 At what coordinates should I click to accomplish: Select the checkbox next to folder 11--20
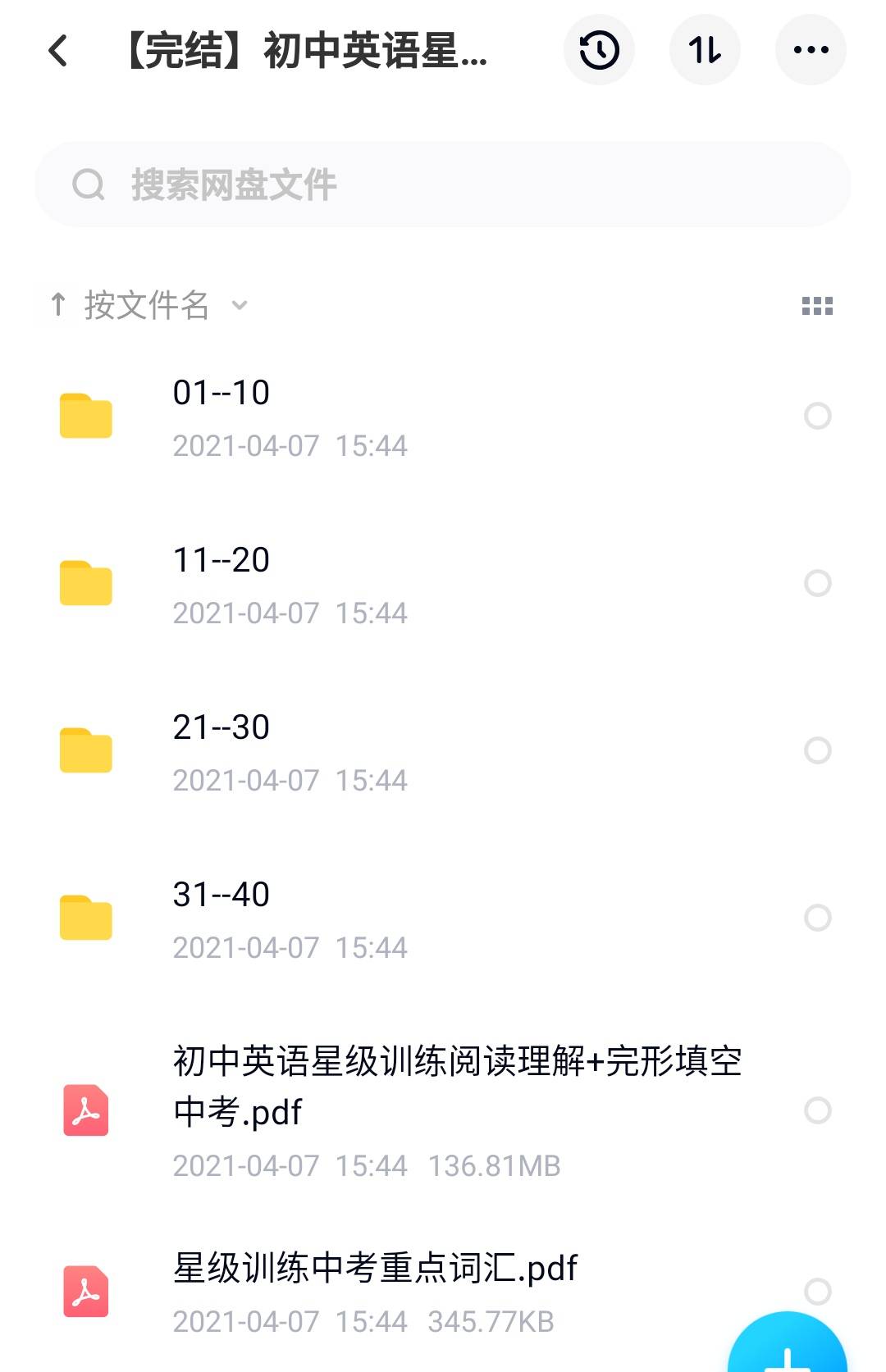pyautogui.click(x=817, y=583)
